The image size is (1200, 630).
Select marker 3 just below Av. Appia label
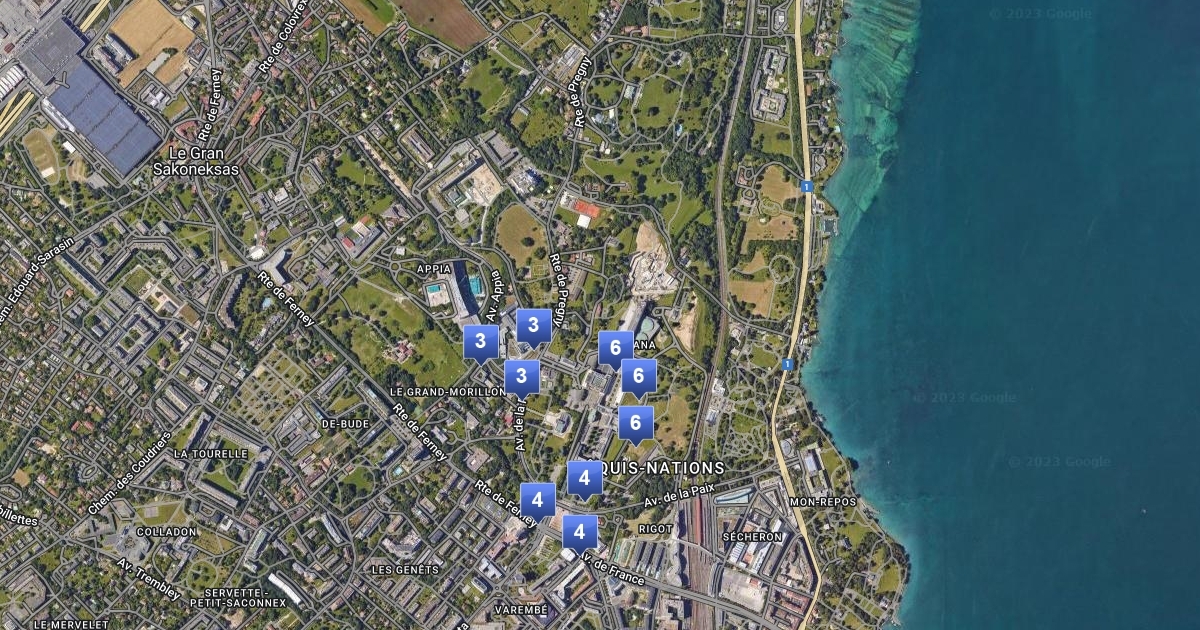click(x=481, y=342)
